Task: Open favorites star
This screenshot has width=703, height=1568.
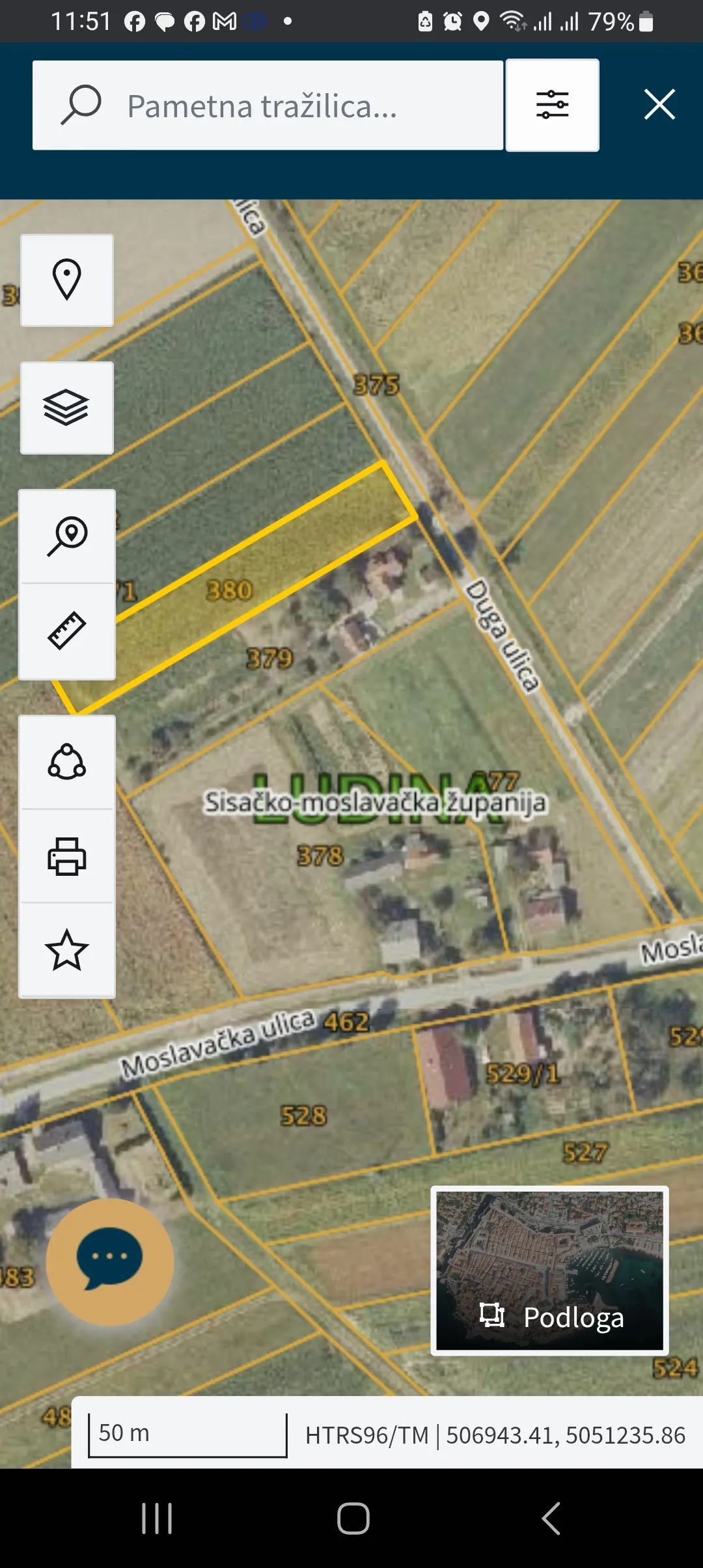Action: click(x=67, y=950)
